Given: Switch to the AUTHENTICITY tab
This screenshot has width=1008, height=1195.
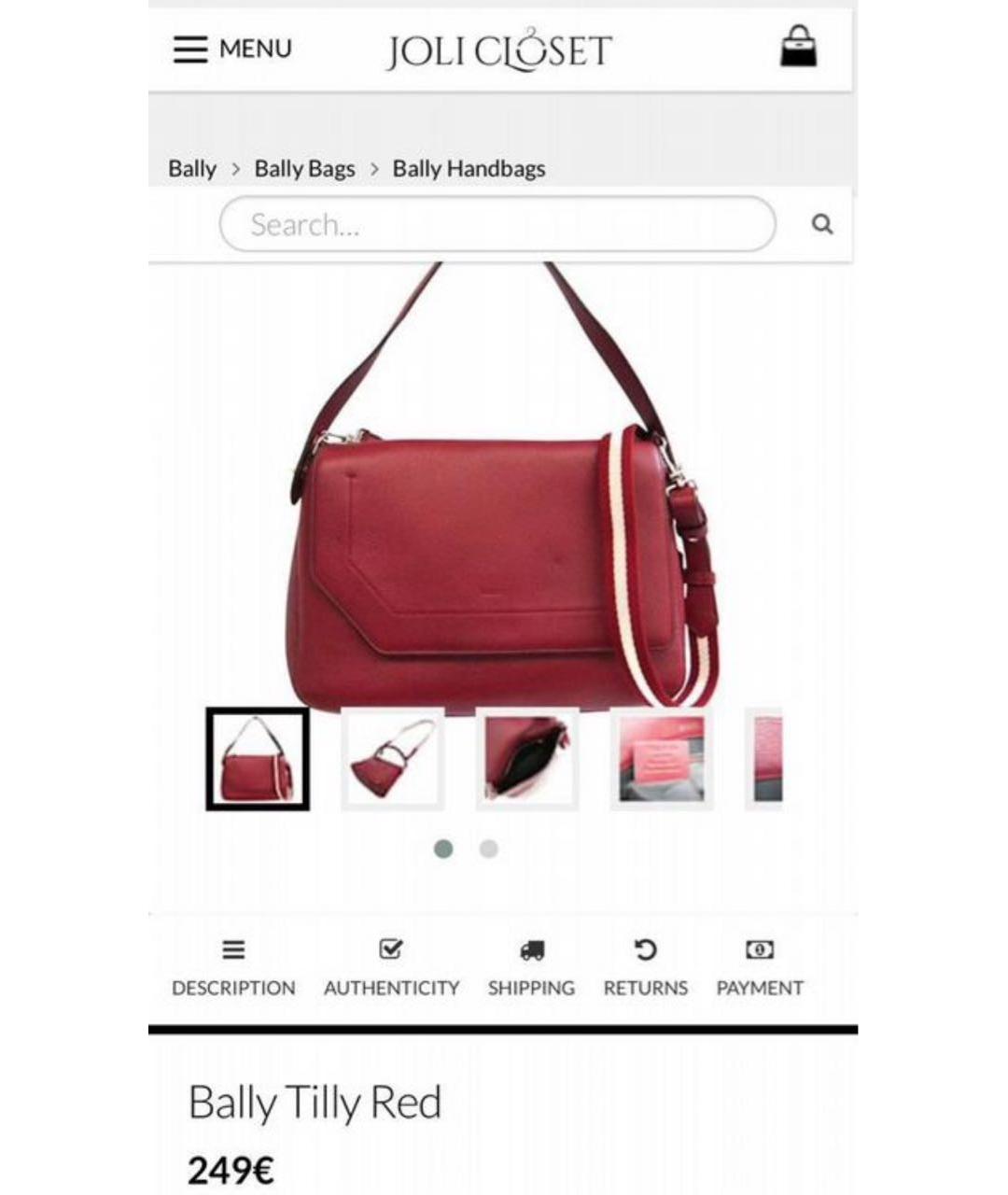Looking at the screenshot, I should point(391,969).
